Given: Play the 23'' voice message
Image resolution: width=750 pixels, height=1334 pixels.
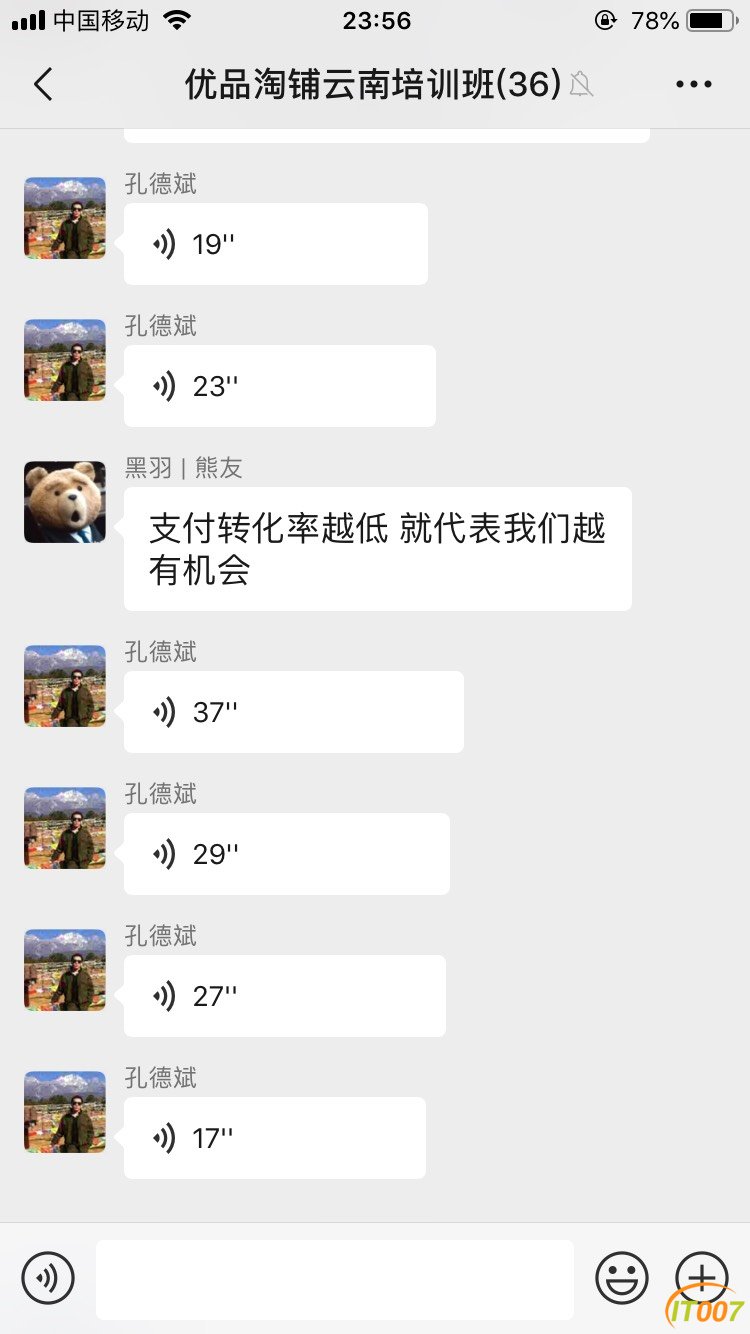Looking at the screenshot, I should click(x=280, y=386).
